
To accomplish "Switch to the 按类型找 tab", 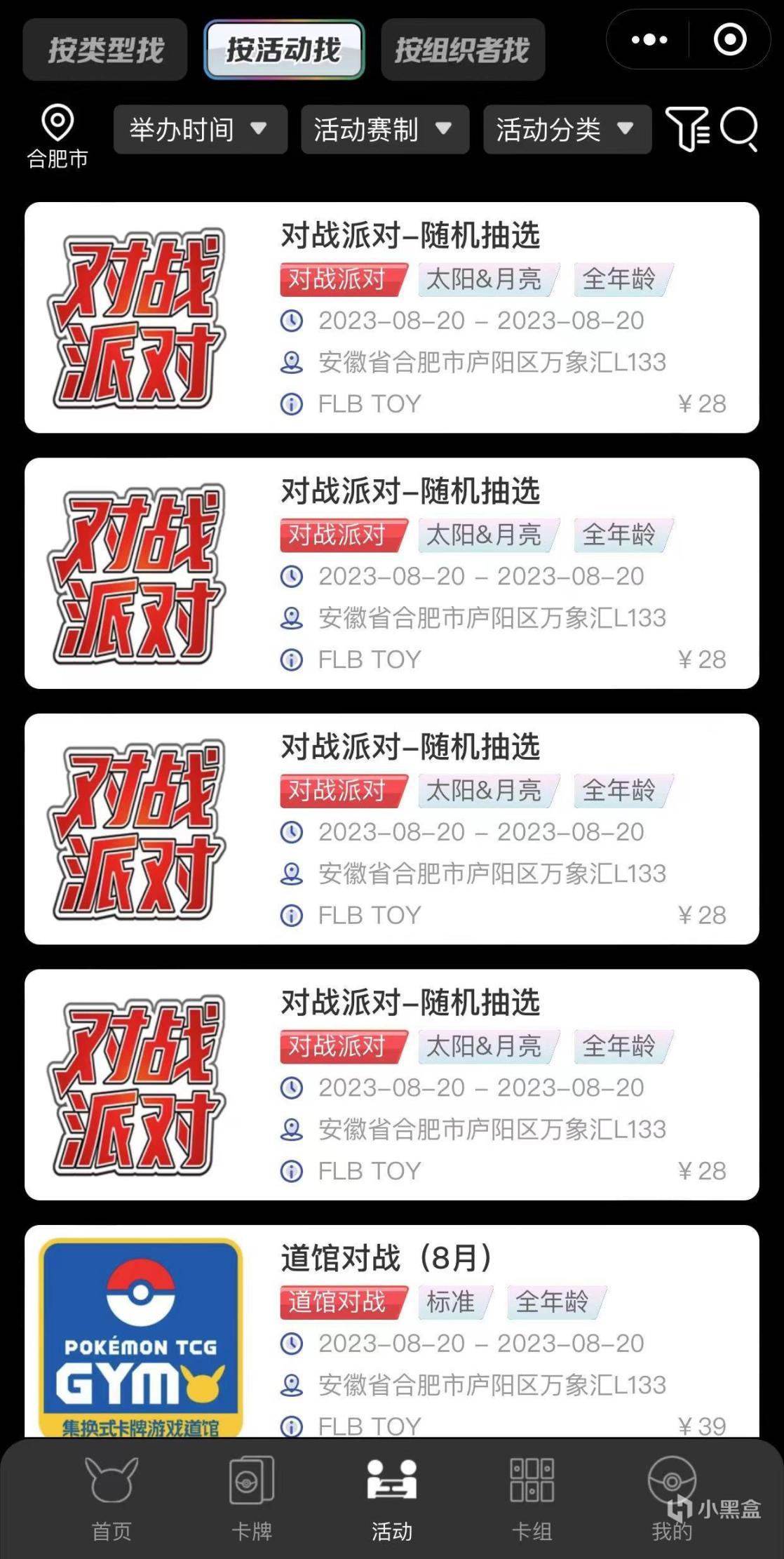I will coord(105,50).
